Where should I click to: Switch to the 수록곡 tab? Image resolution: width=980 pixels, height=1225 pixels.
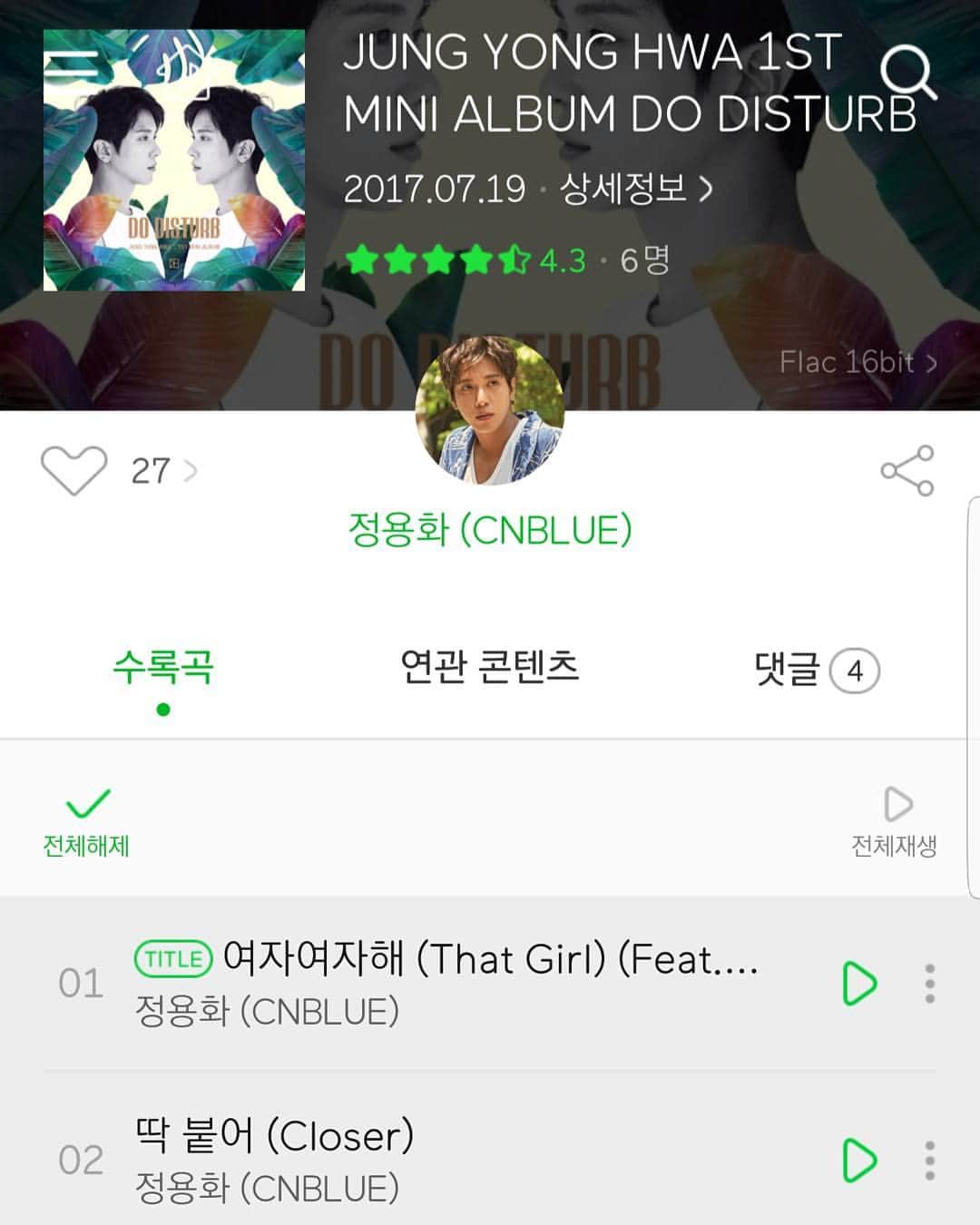tap(163, 668)
